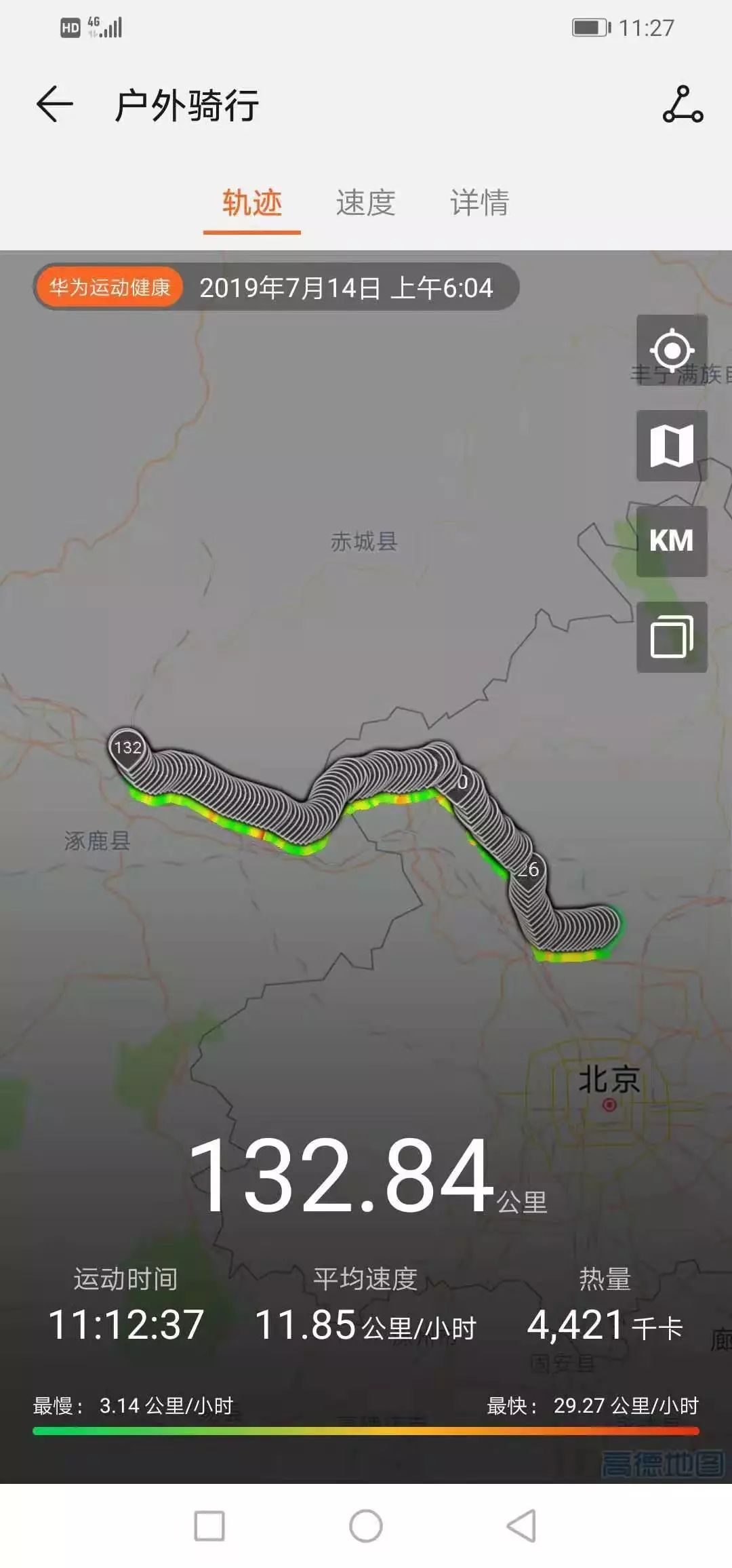Go back using the top-left arrow

[55, 104]
